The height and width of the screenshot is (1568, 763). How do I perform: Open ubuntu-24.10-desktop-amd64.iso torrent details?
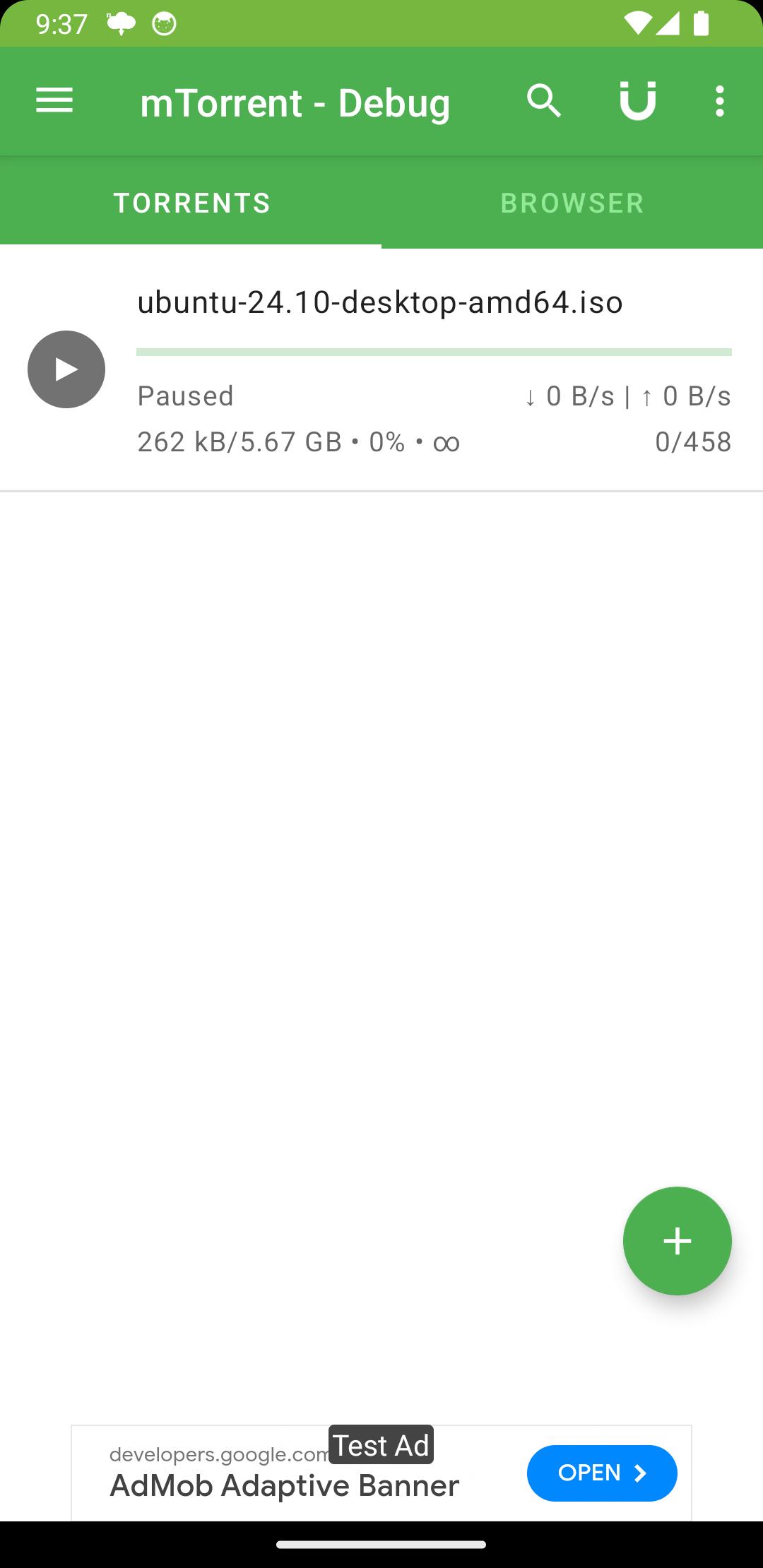point(380,302)
